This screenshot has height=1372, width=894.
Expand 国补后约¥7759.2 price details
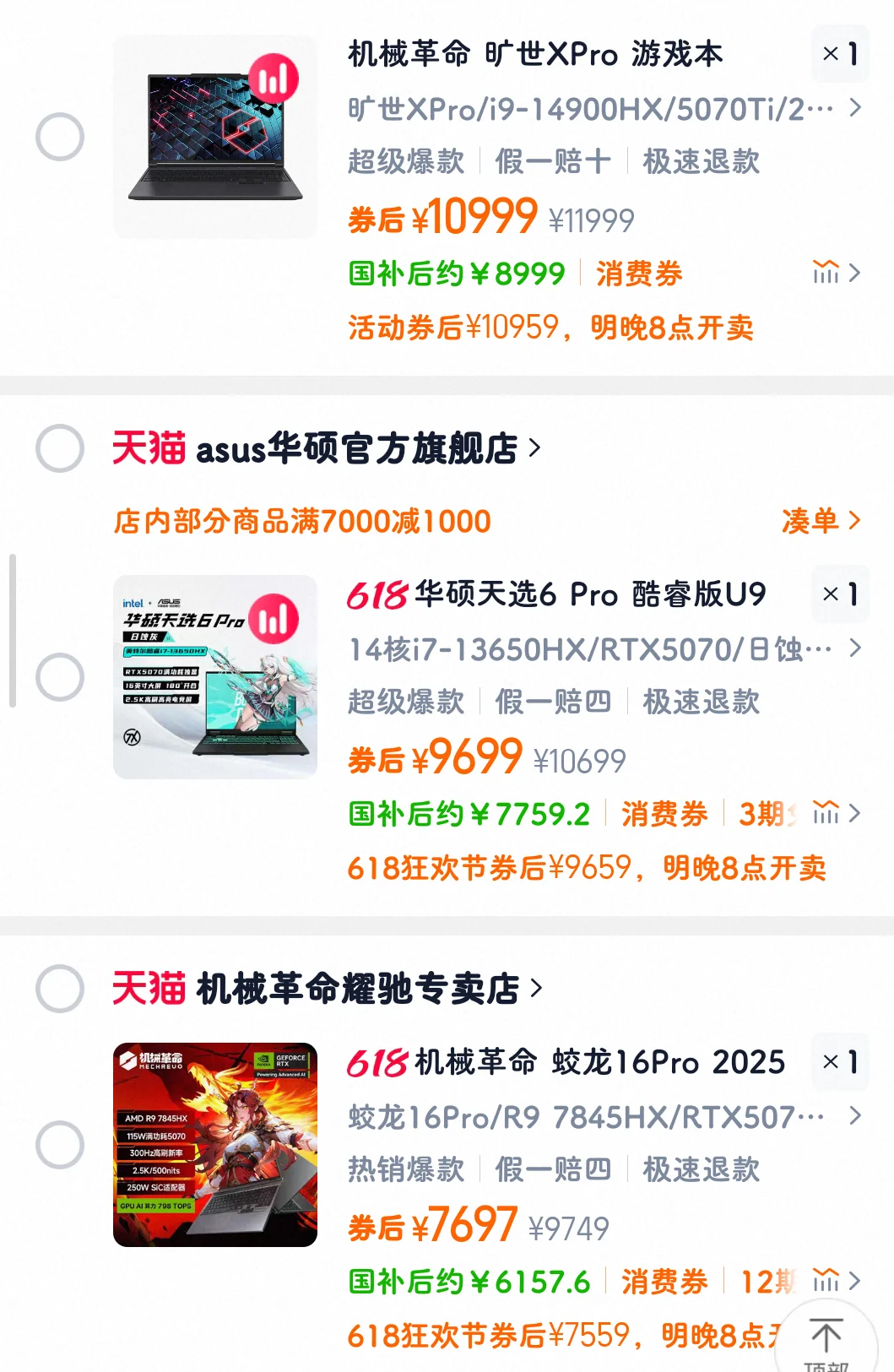pos(836,813)
